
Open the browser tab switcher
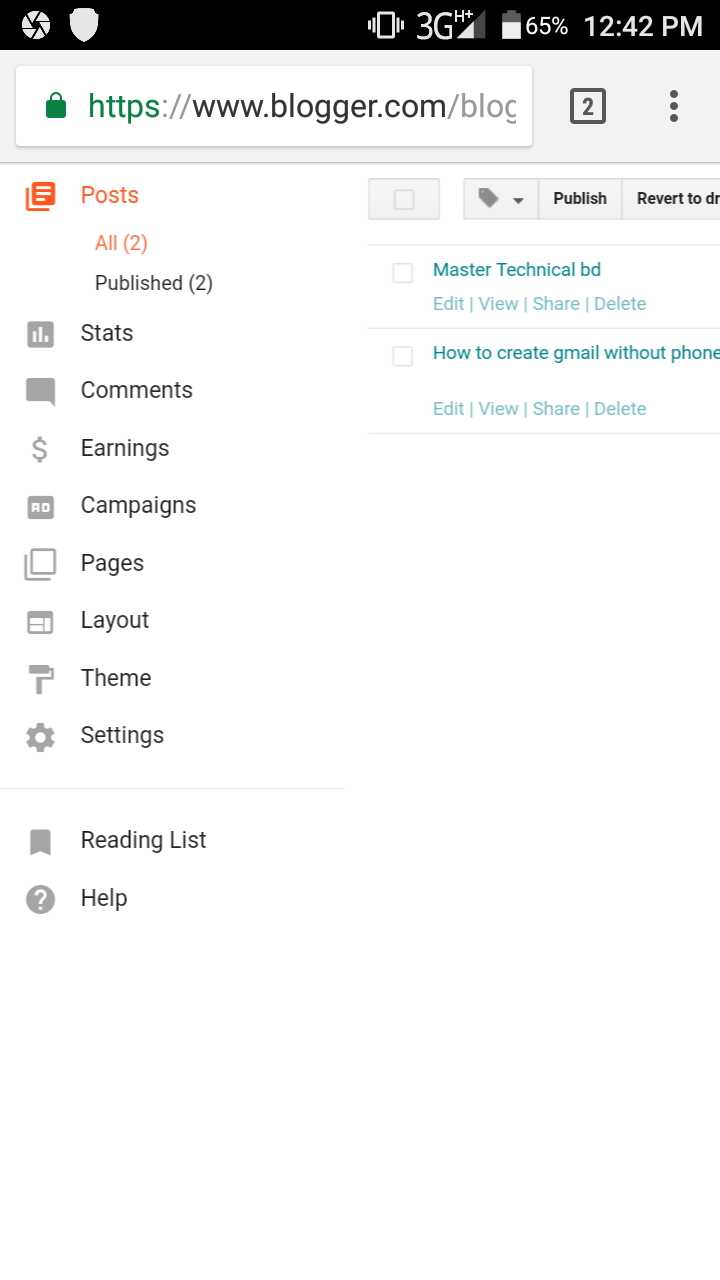pos(588,106)
